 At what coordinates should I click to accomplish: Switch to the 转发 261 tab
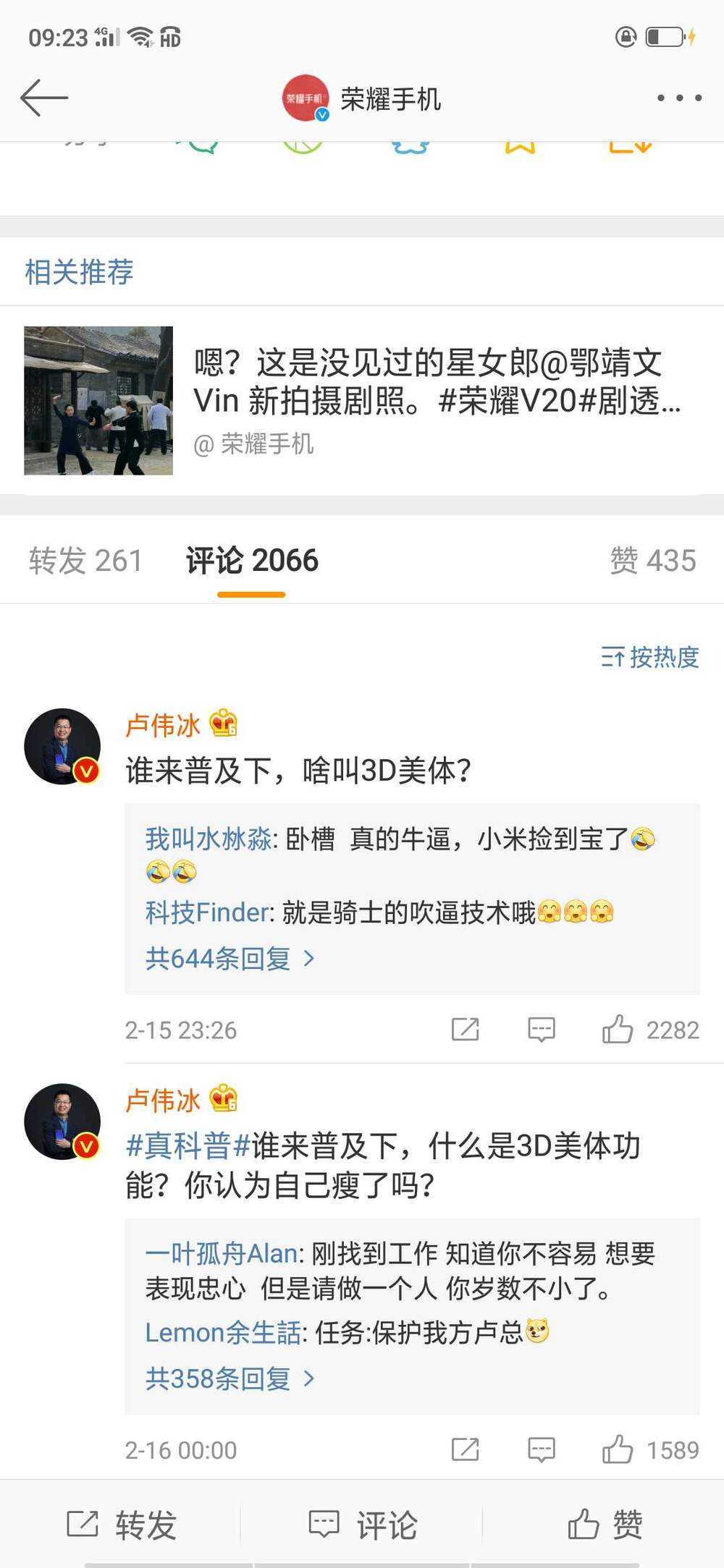(85, 561)
